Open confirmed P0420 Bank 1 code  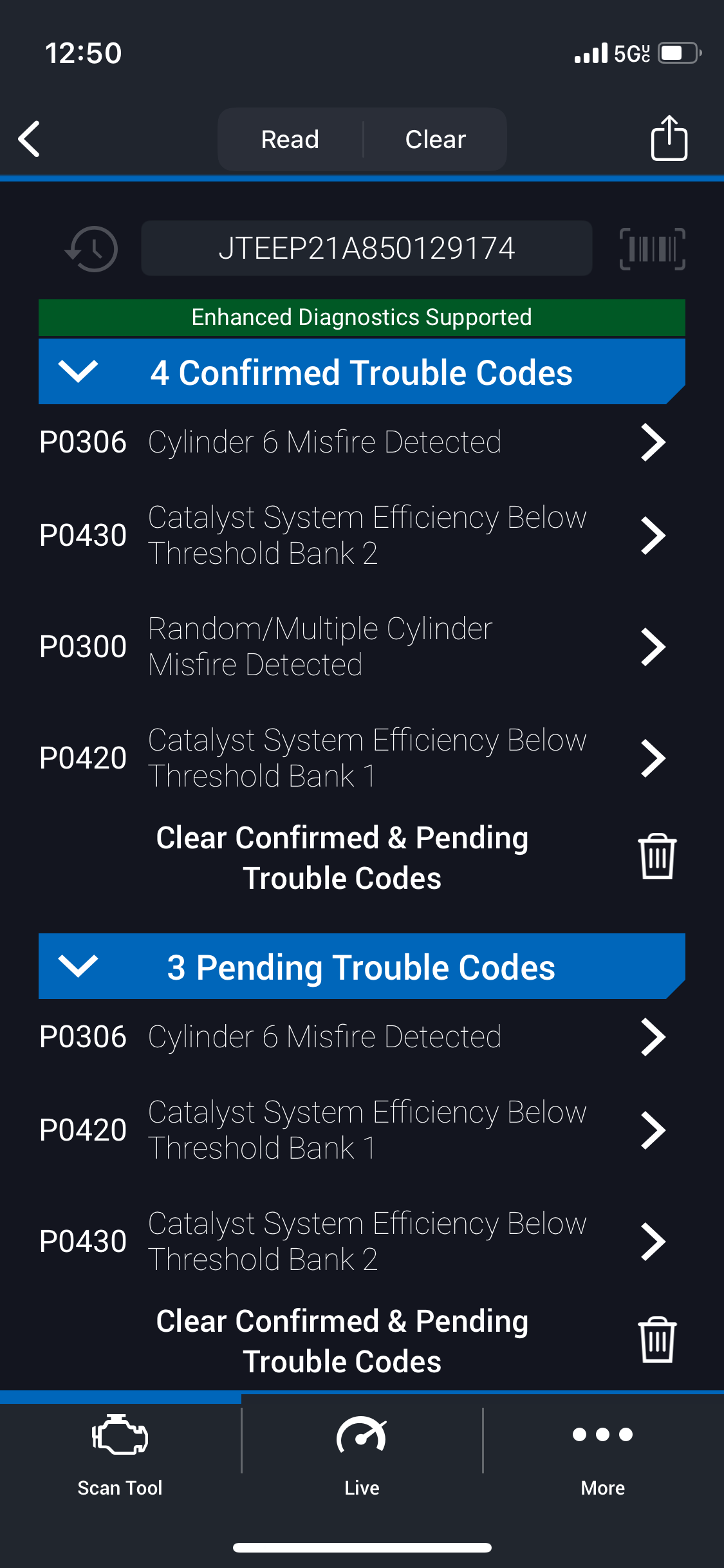click(x=353, y=758)
